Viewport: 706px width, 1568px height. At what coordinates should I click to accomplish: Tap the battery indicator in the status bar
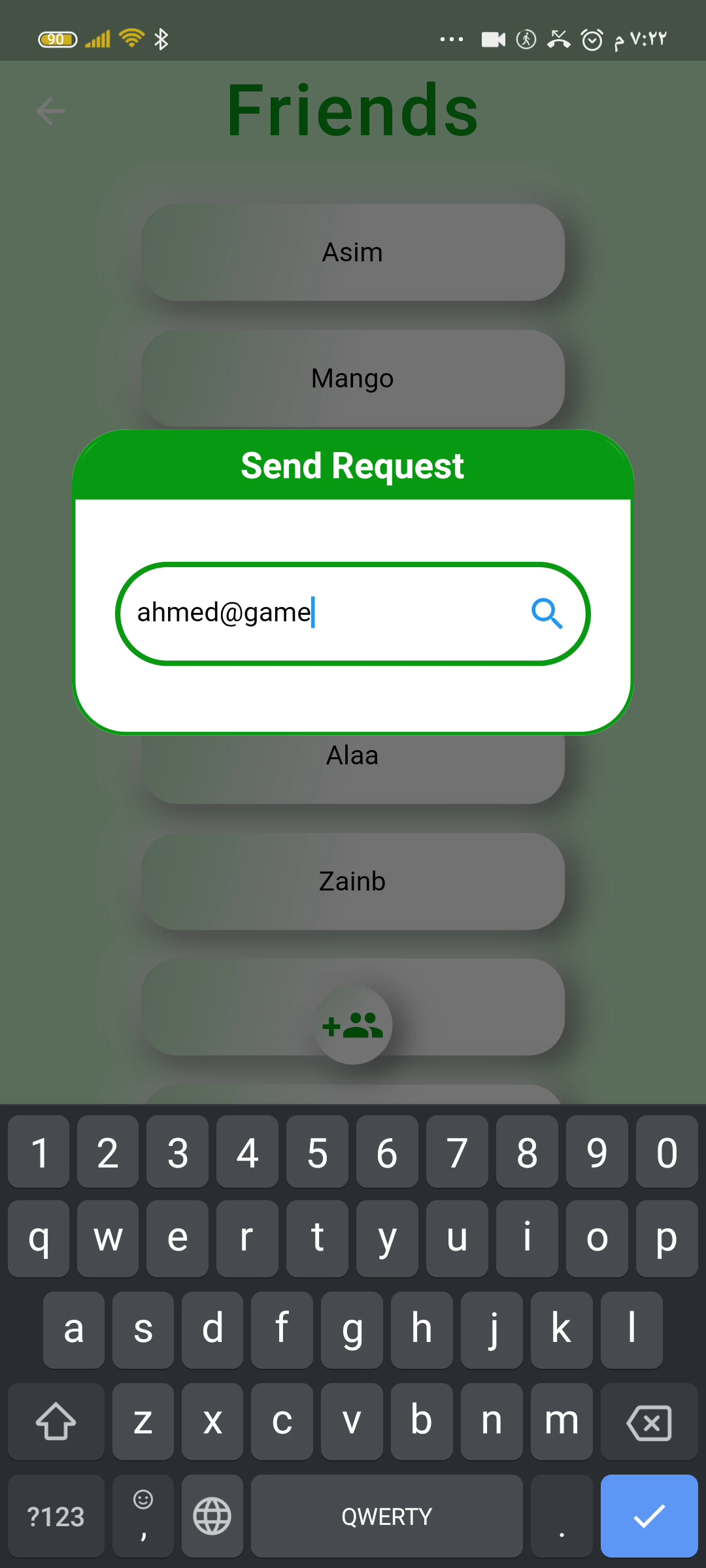point(58,39)
